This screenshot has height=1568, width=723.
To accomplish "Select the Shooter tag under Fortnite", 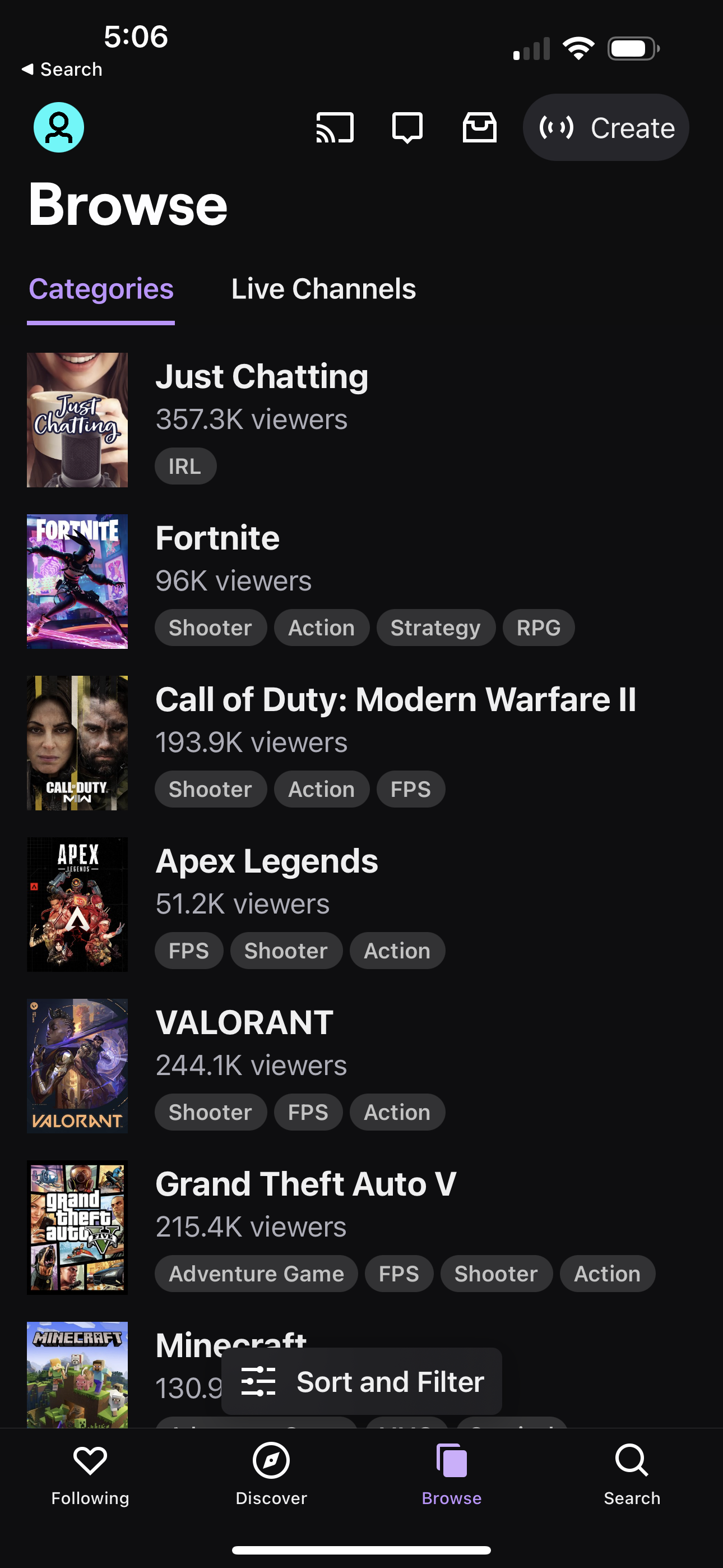I will [210, 627].
